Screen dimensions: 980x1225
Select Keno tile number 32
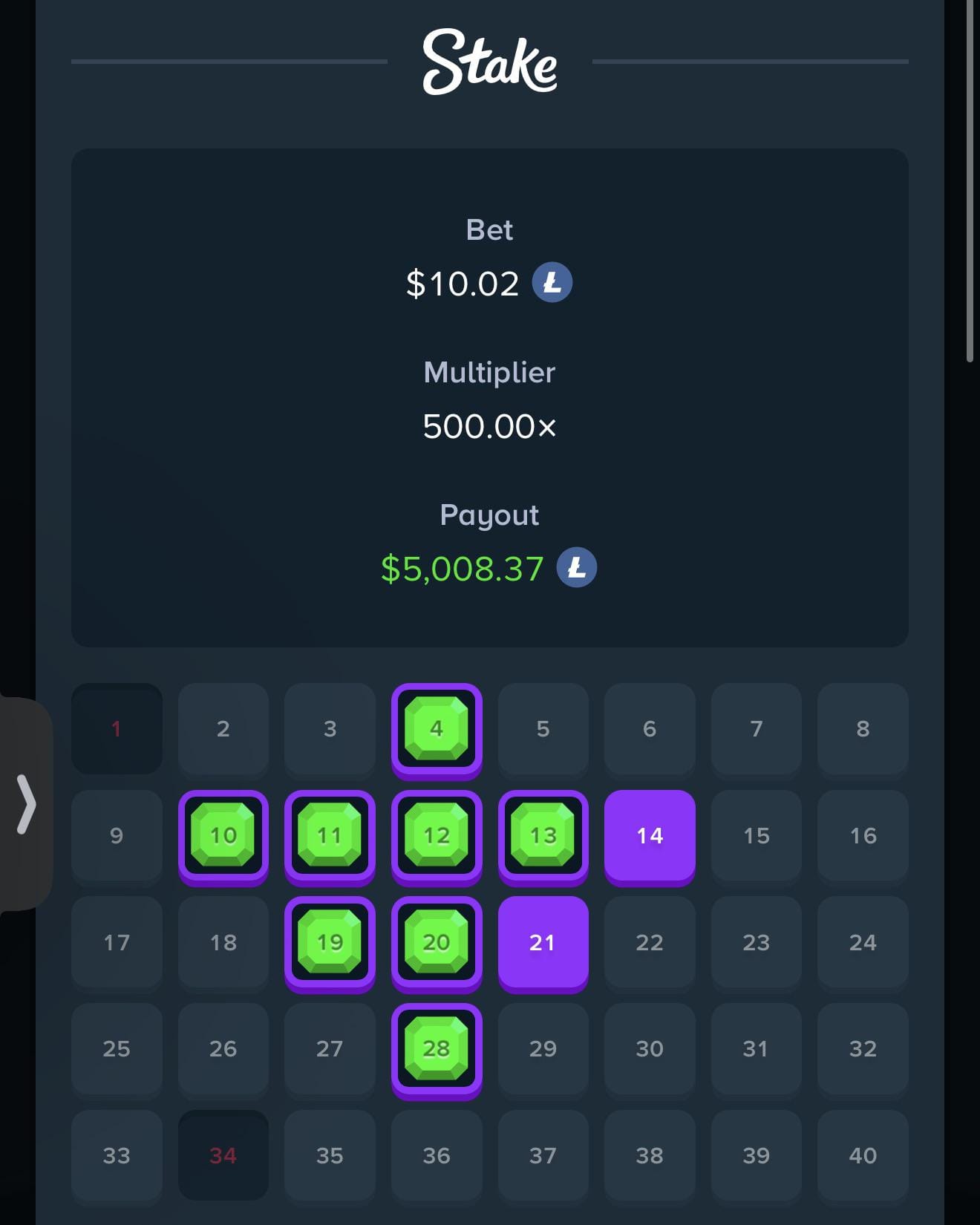point(863,1048)
